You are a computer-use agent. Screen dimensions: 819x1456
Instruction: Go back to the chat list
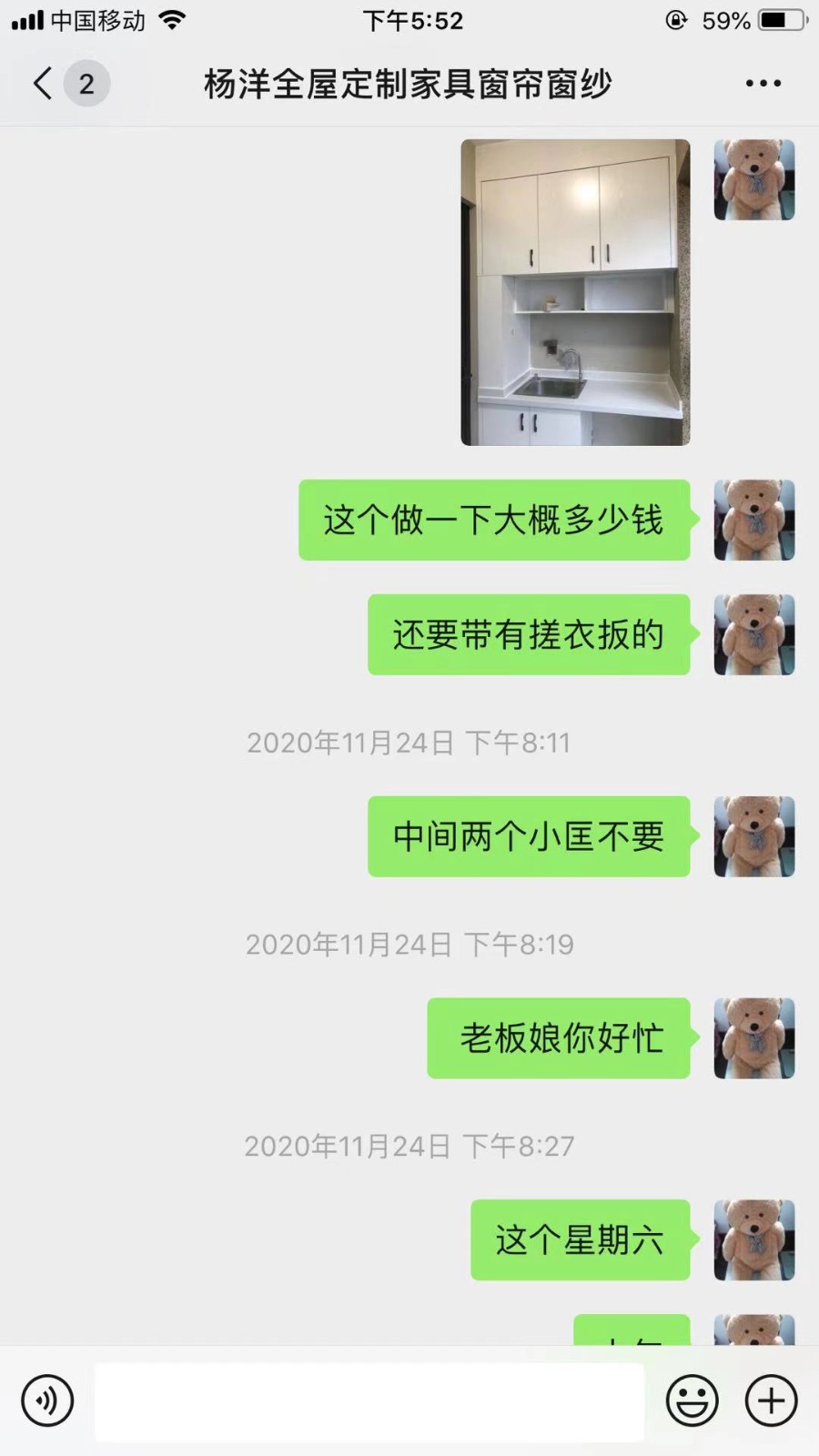click(x=43, y=84)
